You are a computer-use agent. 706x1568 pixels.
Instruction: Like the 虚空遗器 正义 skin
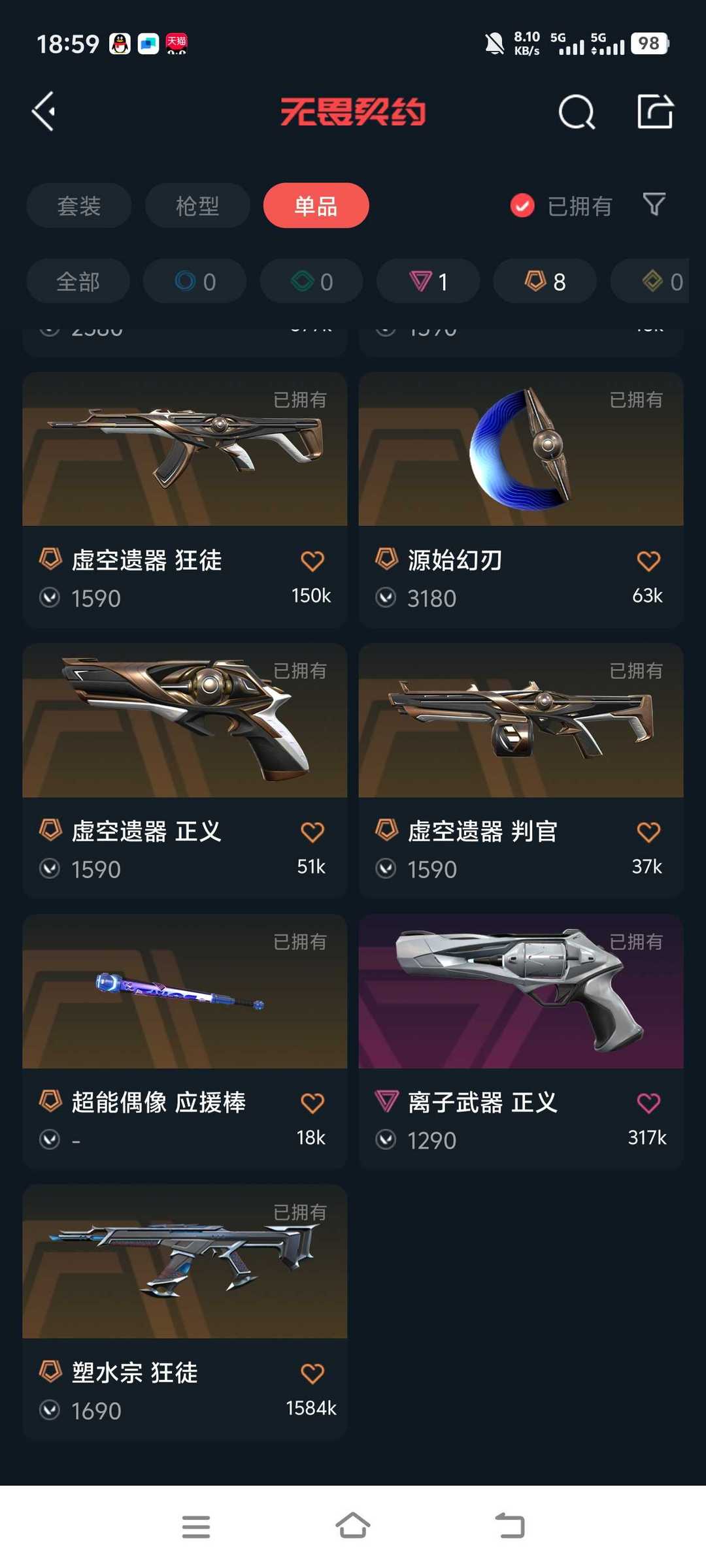(x=312, y=832)
